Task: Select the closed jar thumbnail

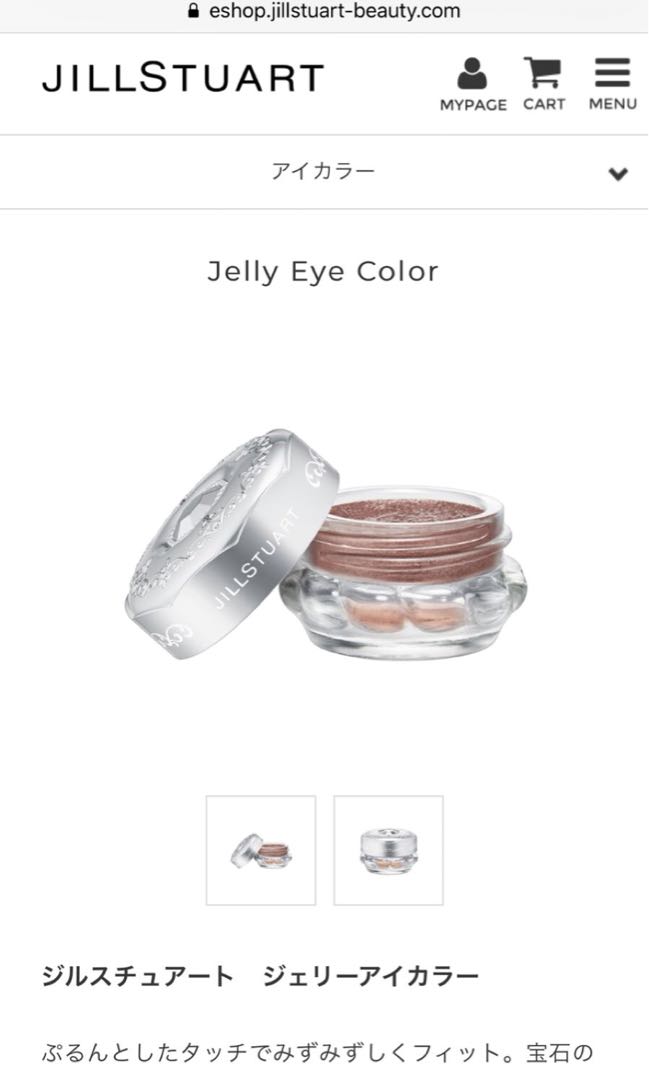Action: [x=388, y=850]
